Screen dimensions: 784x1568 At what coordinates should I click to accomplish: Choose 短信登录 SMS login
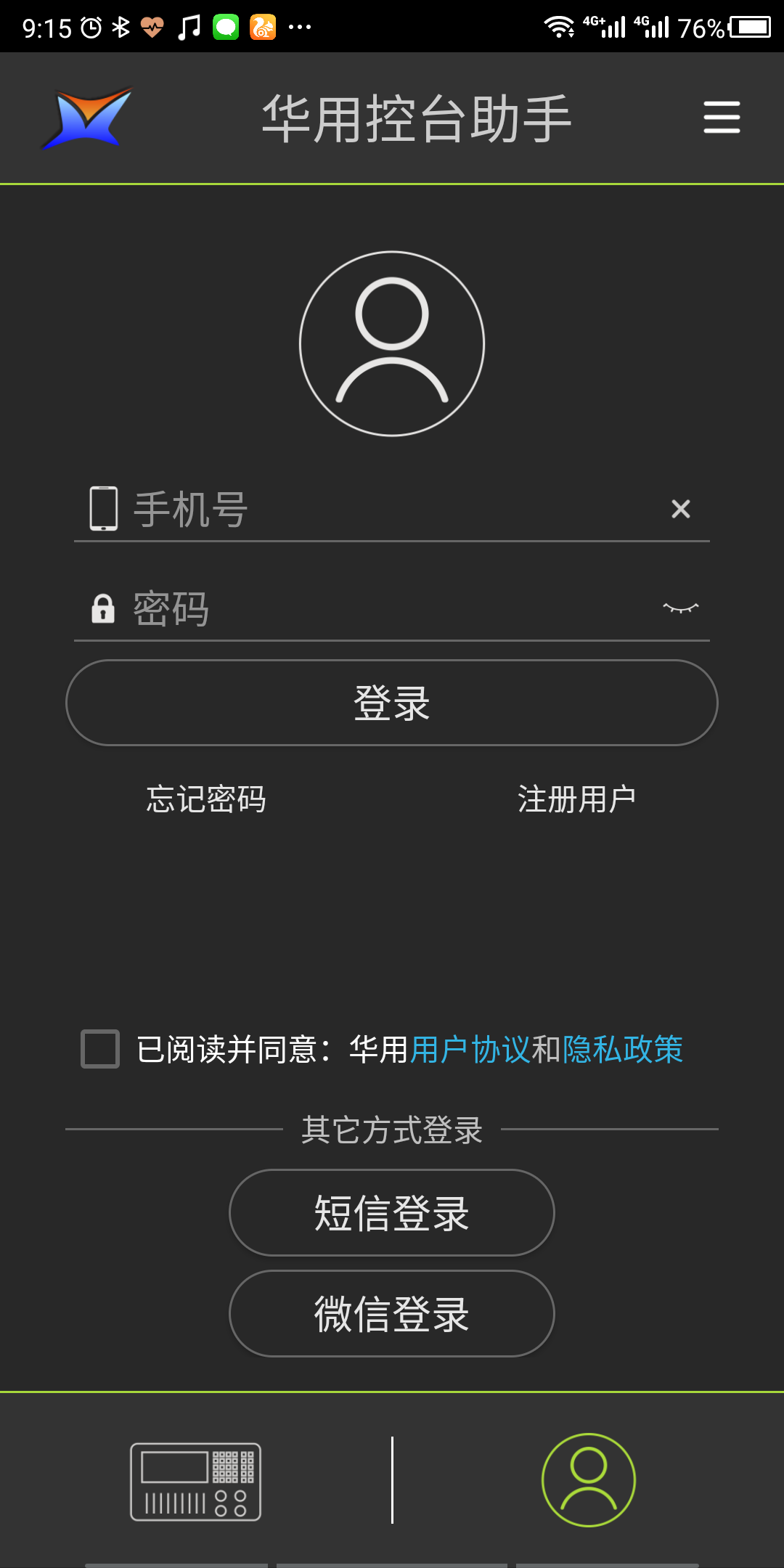[x=392, y=1212]
